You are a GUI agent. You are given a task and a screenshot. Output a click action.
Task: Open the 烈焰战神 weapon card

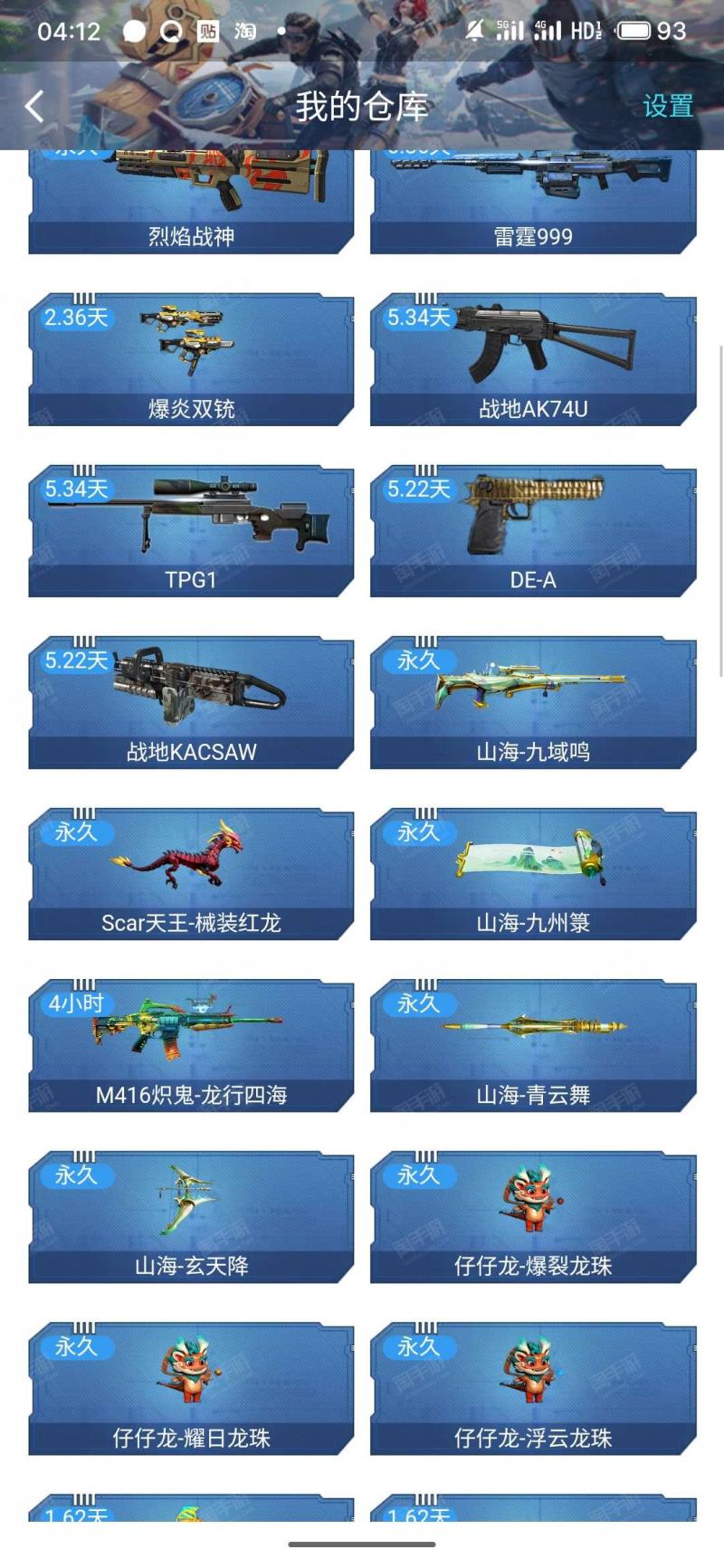pos(191,203)
